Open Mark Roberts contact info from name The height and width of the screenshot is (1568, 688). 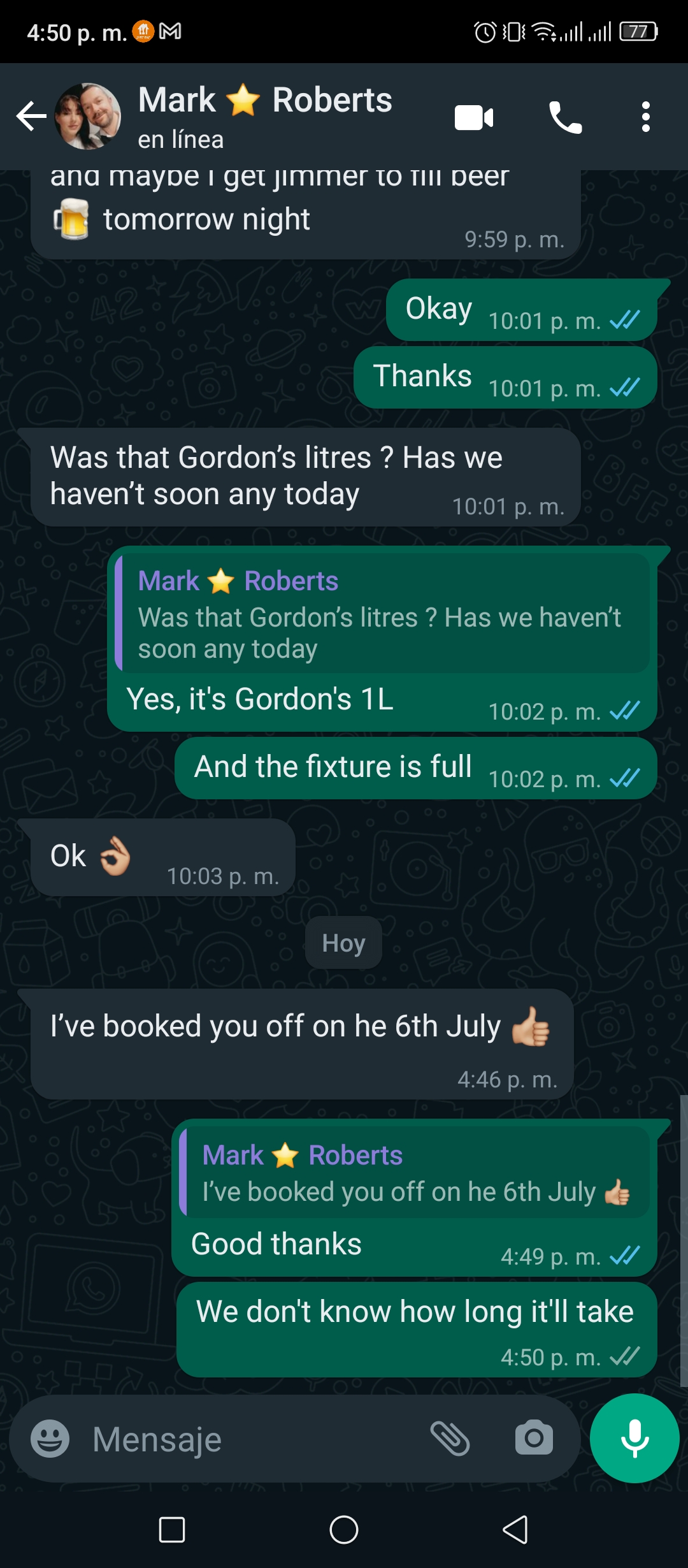coord(265,100)
